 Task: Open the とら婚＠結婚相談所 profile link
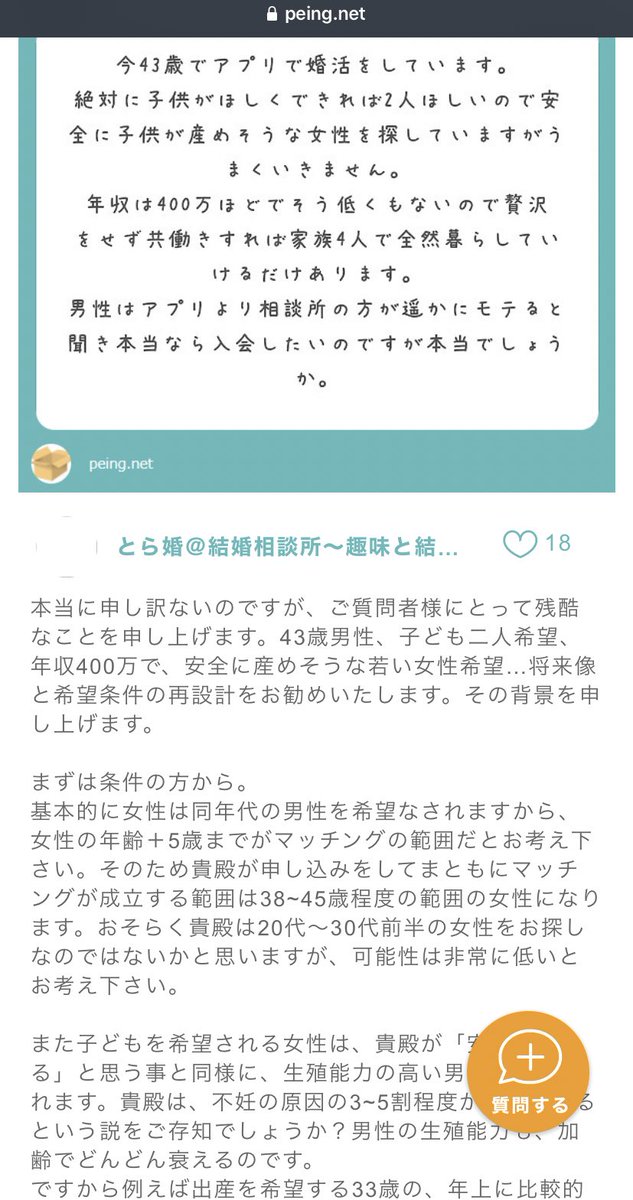point(287,546)
